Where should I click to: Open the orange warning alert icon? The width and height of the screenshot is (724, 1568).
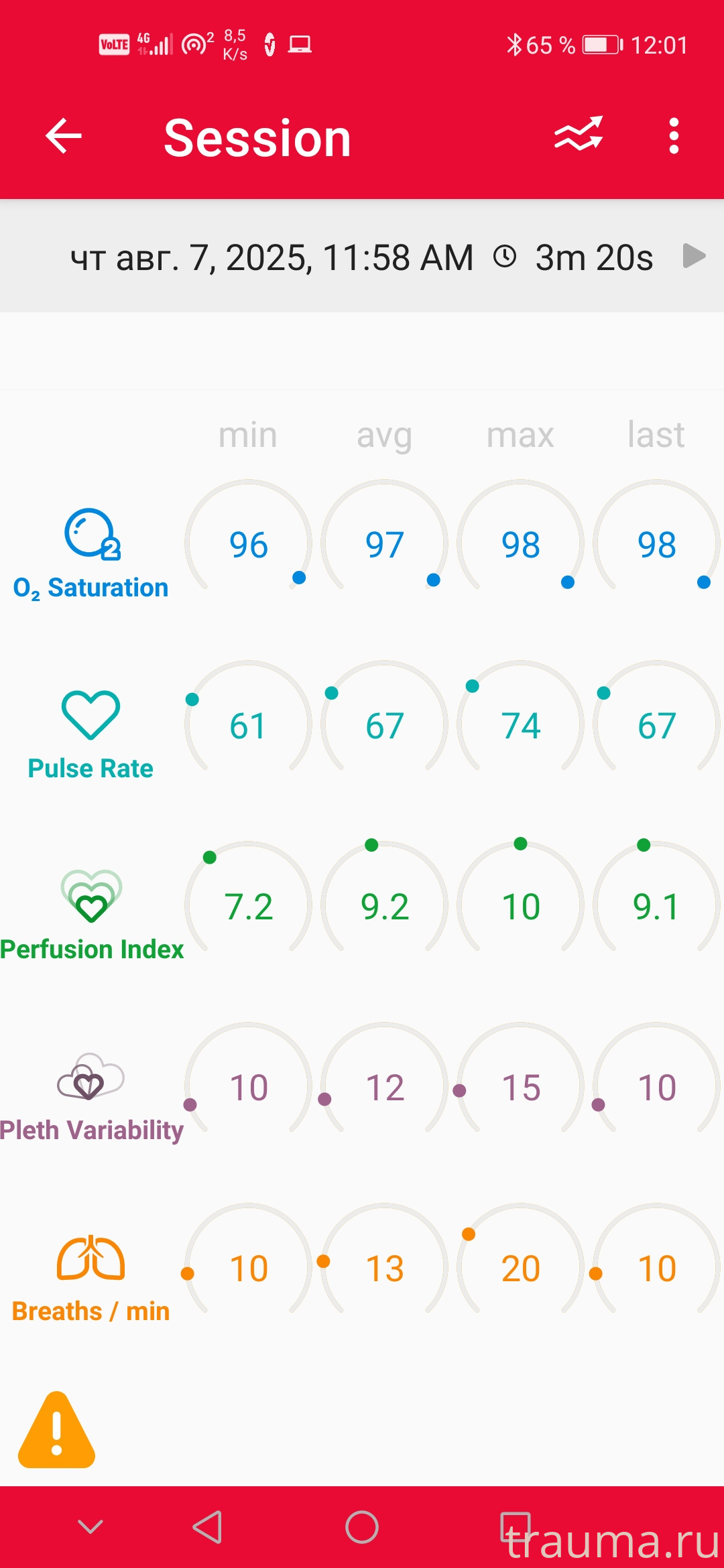tap(57, 1431)
